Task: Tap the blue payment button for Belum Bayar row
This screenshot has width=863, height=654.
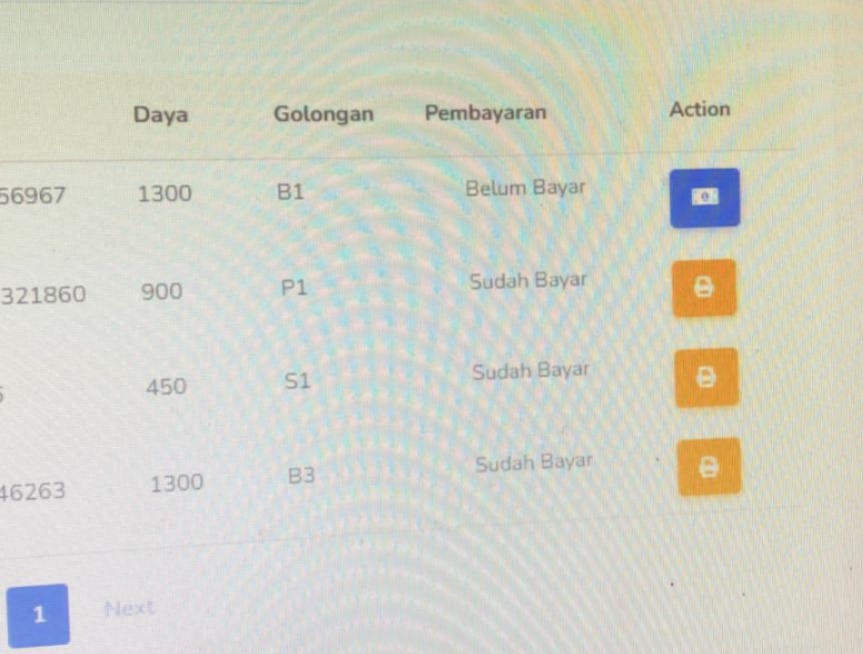Action: [704, 198]
